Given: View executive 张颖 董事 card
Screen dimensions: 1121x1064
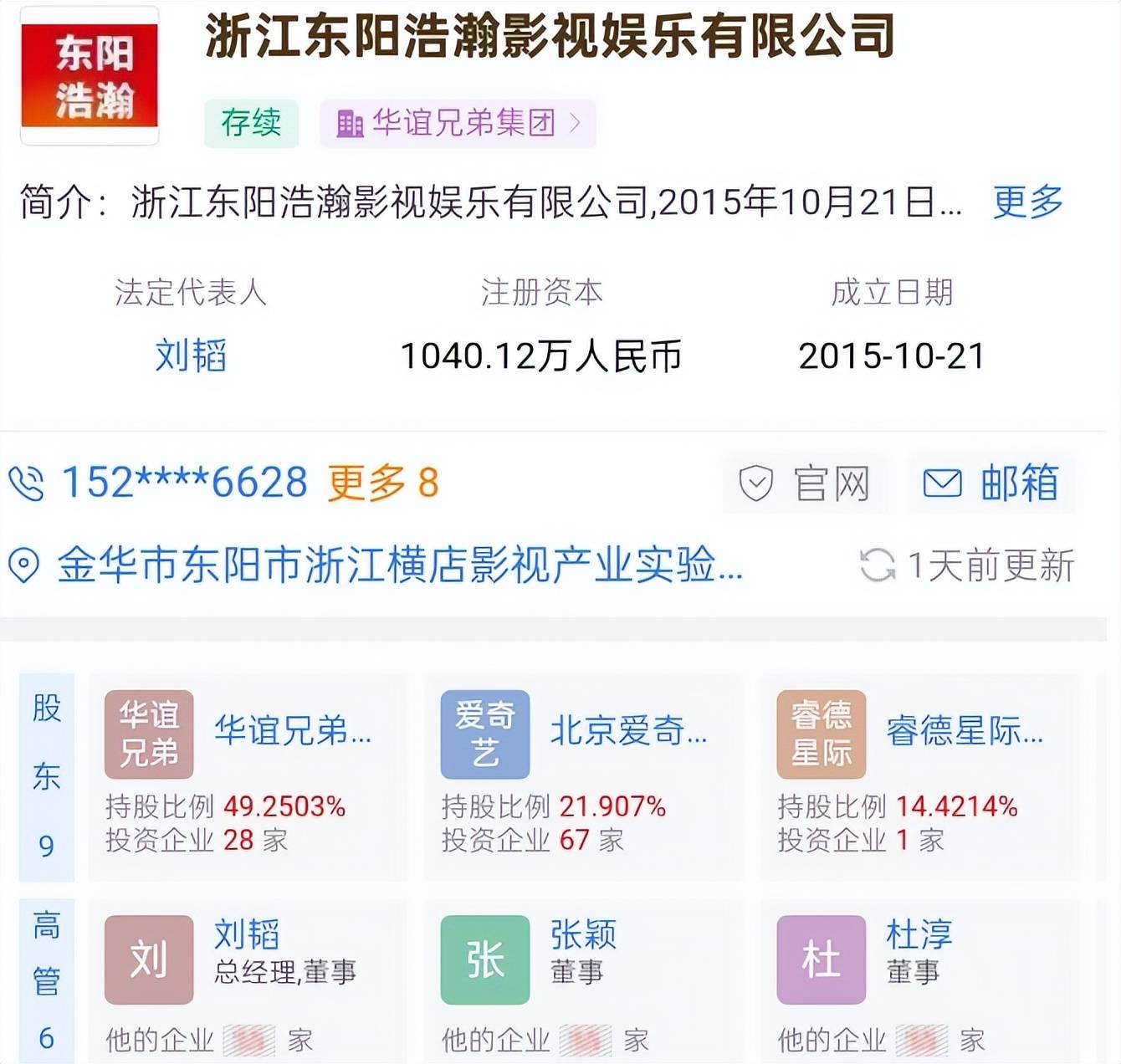Looking at the screenshot, I should point(583,980).
